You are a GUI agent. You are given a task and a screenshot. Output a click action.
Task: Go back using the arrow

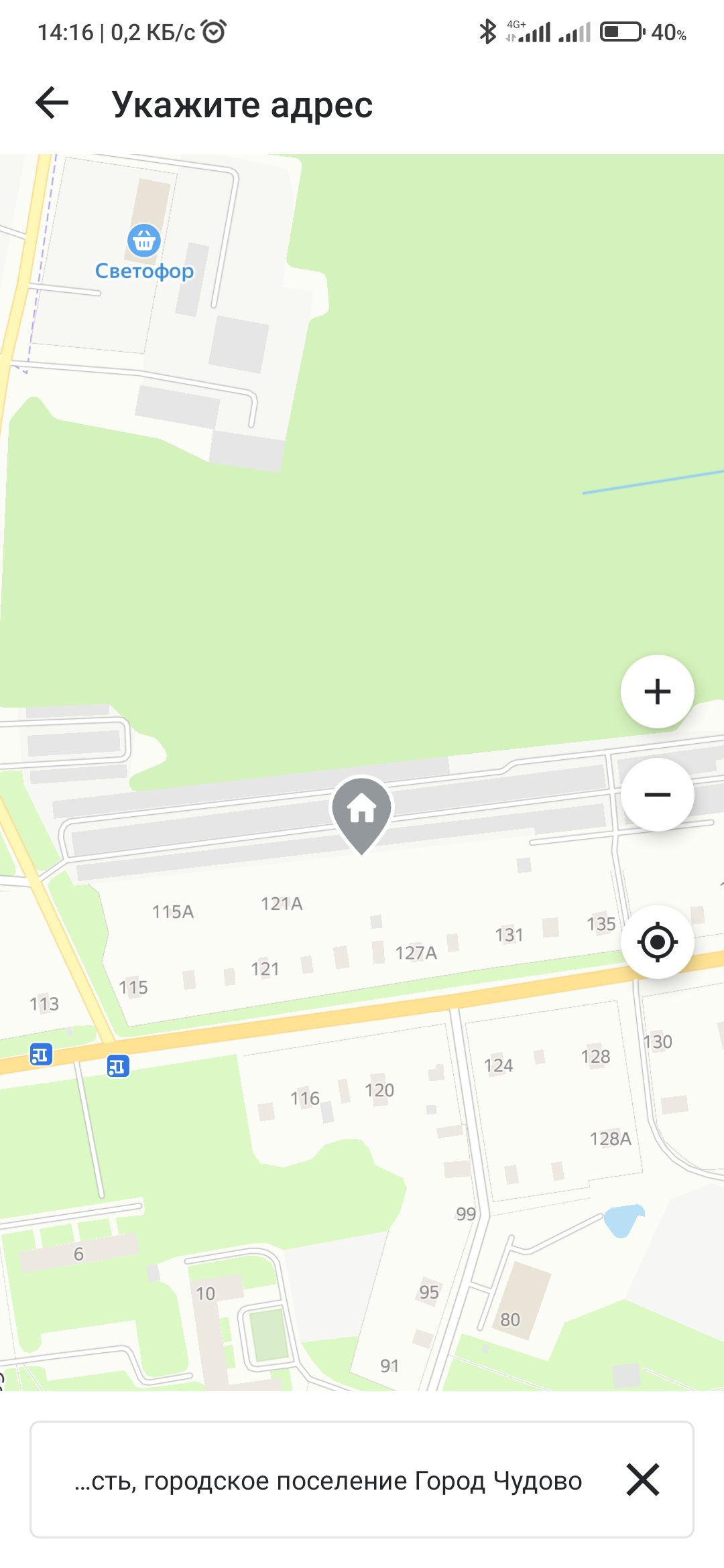point(52,104)
